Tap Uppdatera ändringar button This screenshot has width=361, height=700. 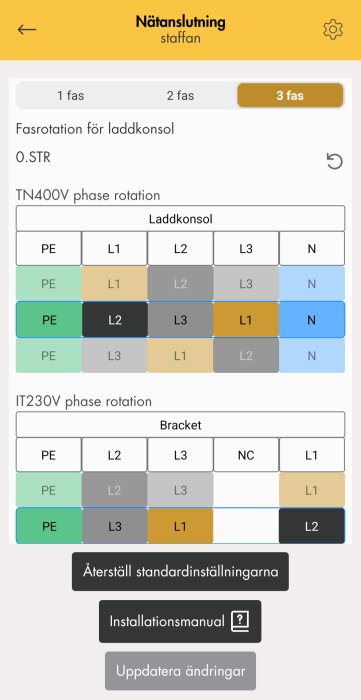pyautogui.click(x=180, y=671)
